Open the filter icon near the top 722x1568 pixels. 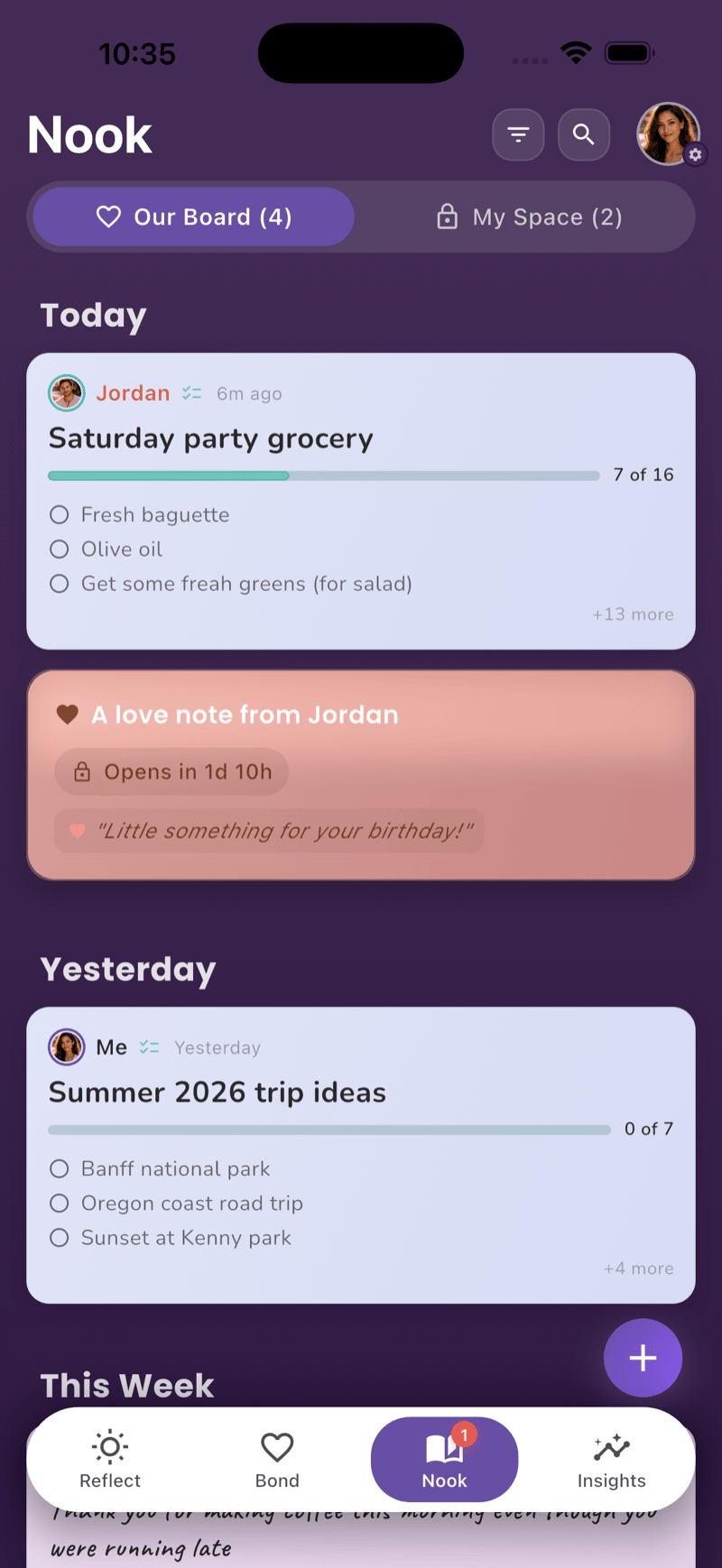(x=518, y=134)
